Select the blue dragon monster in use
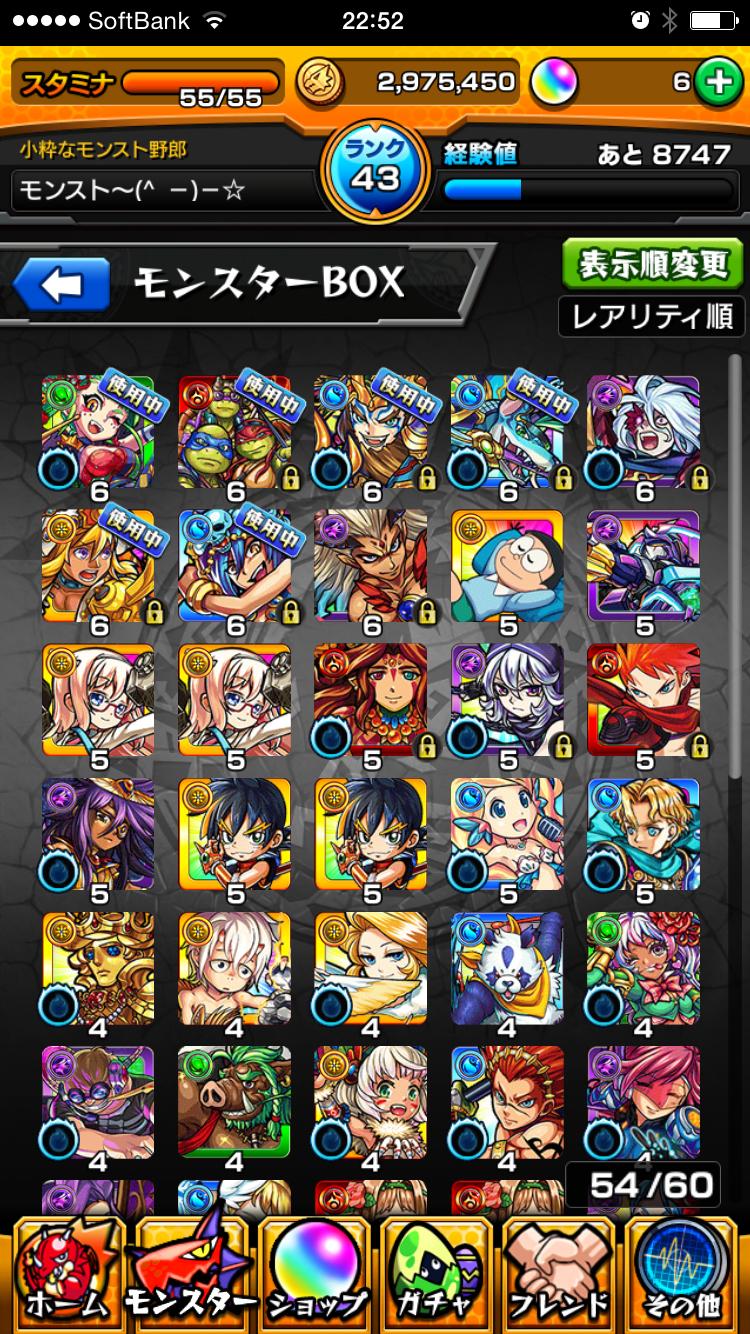Screen dimensions: 750x1334 coord(507,432)
